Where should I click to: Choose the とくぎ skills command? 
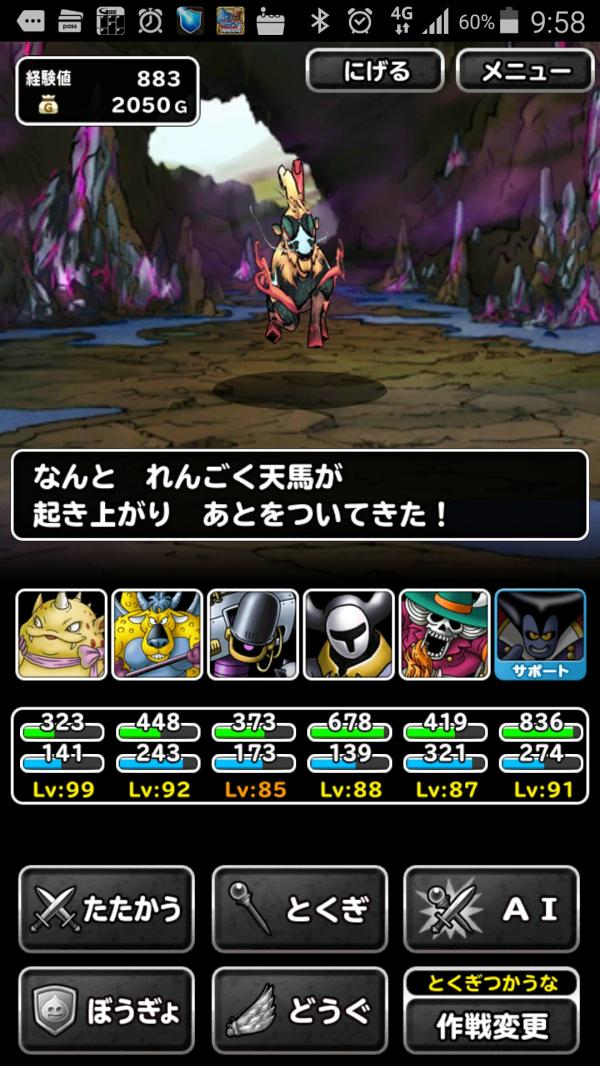click(299, 908)
